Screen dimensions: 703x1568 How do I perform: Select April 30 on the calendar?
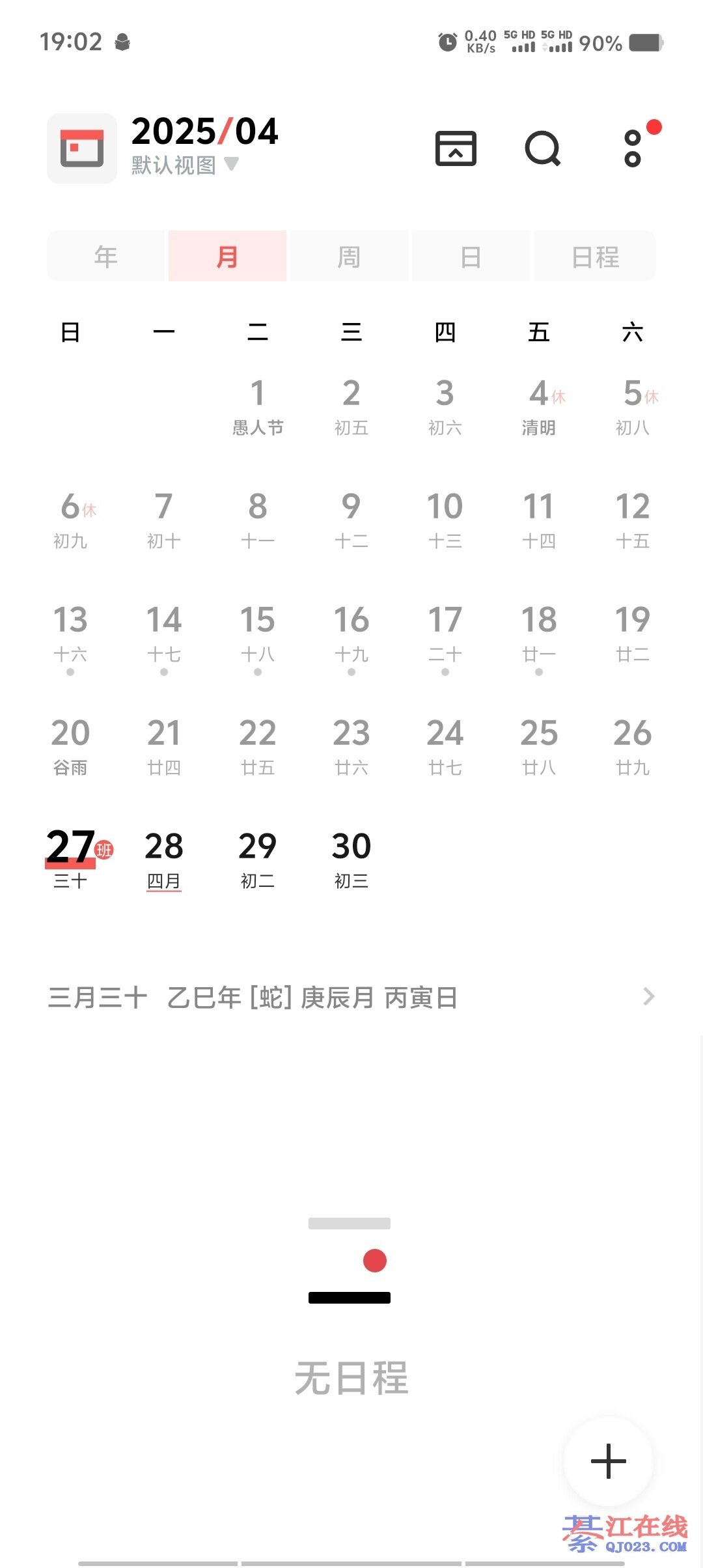(351, 858)
